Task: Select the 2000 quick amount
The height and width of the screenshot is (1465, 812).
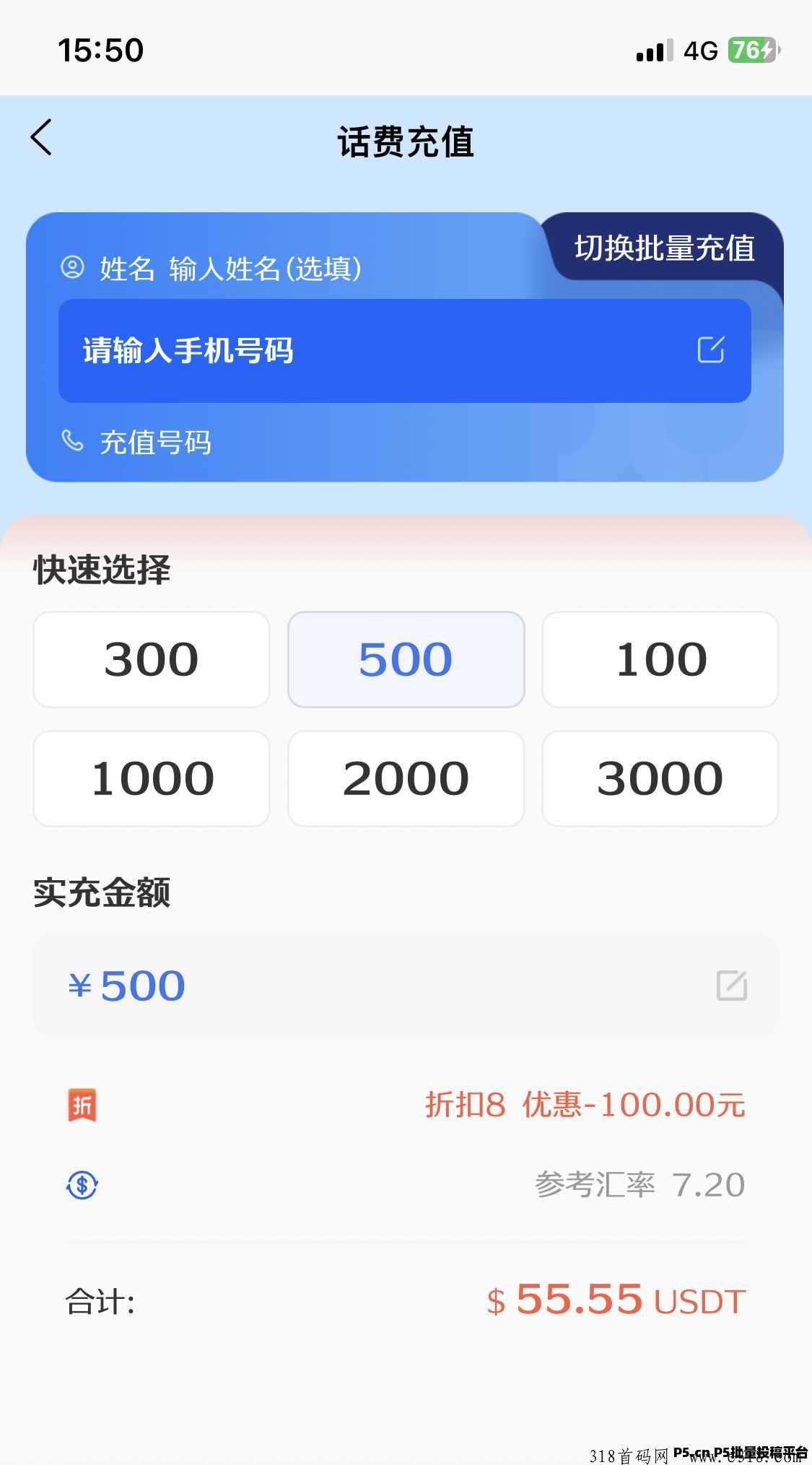Action: (406, 778)
